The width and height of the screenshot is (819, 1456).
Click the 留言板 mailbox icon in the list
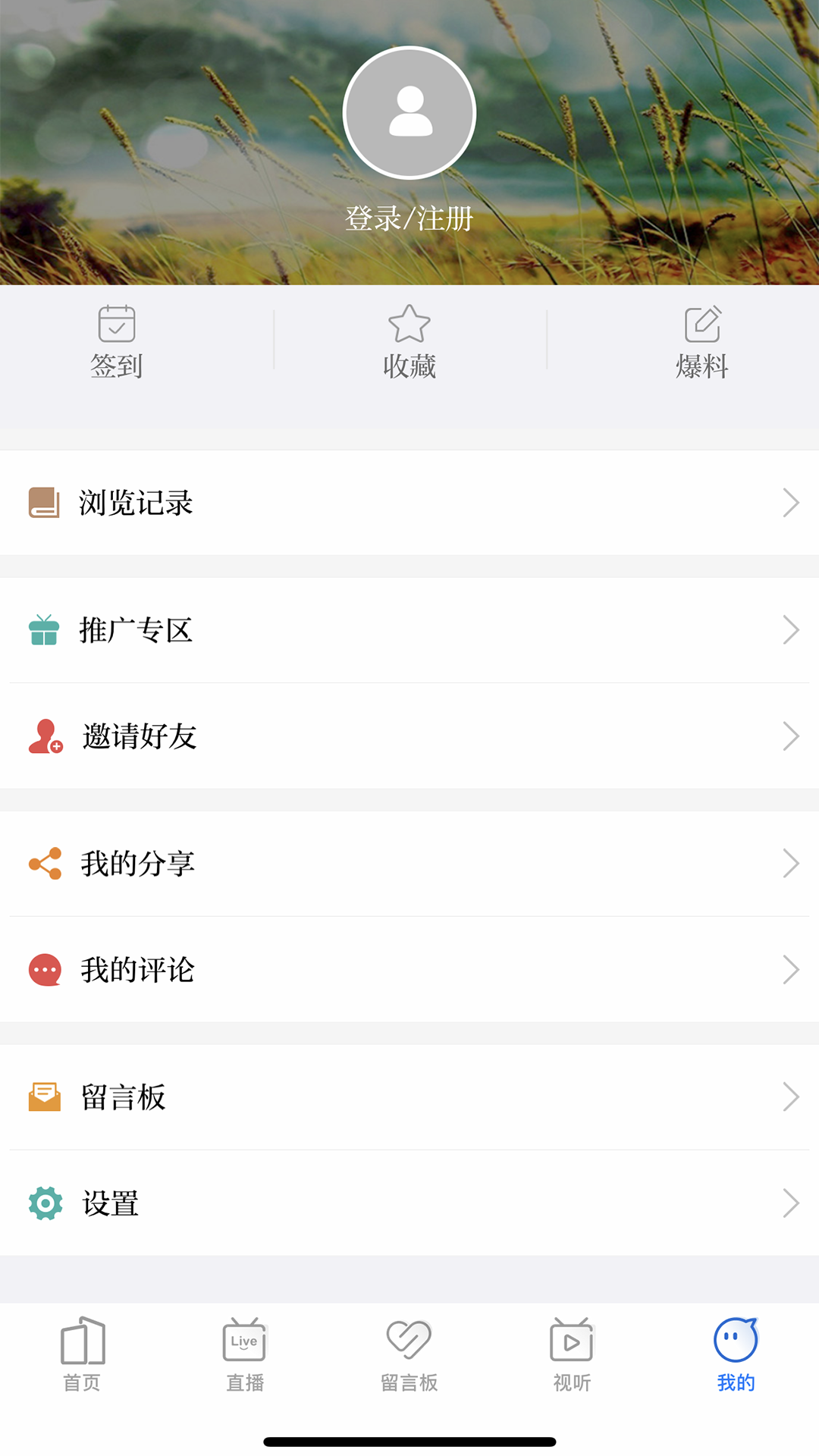click(x=45, y=1097)
